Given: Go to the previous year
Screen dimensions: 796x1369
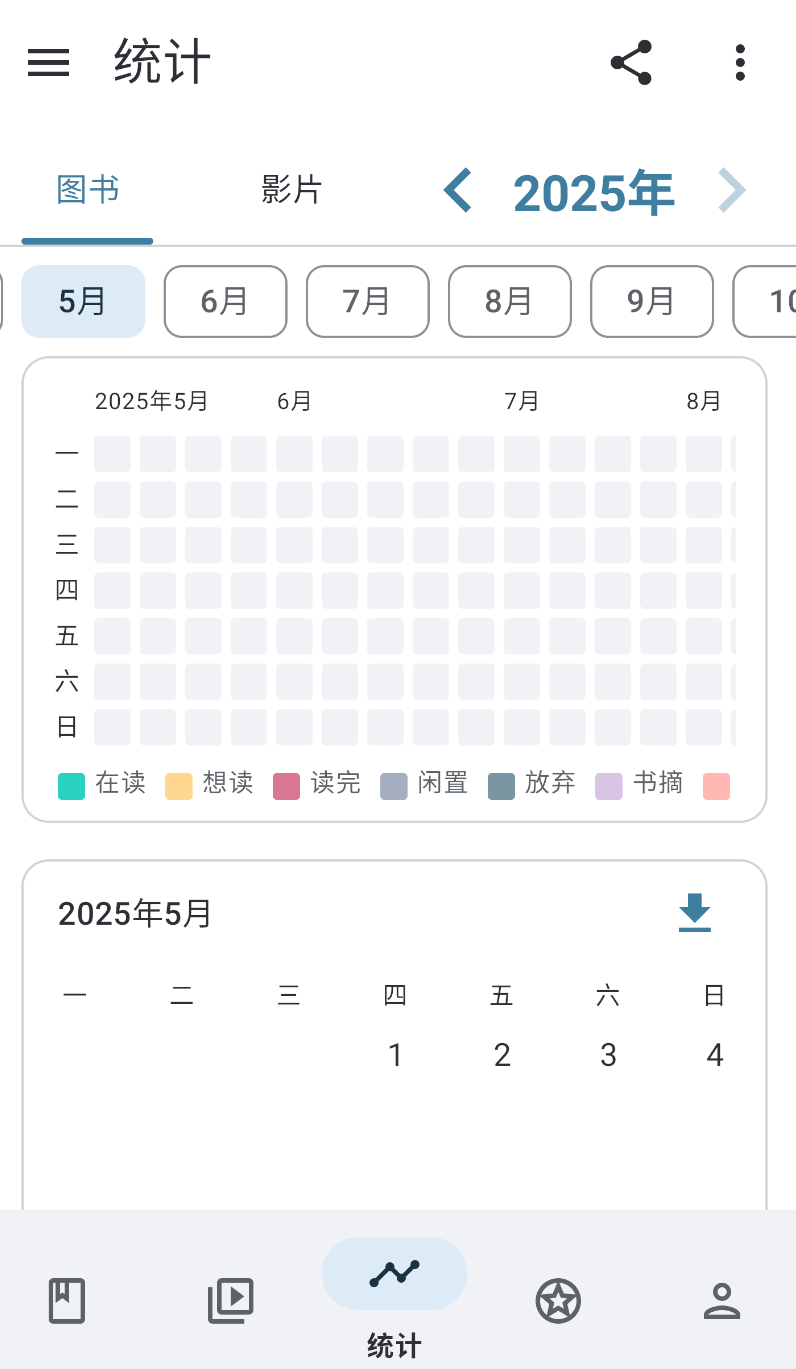Looking at the screenshot, I should tap(458, 191).
